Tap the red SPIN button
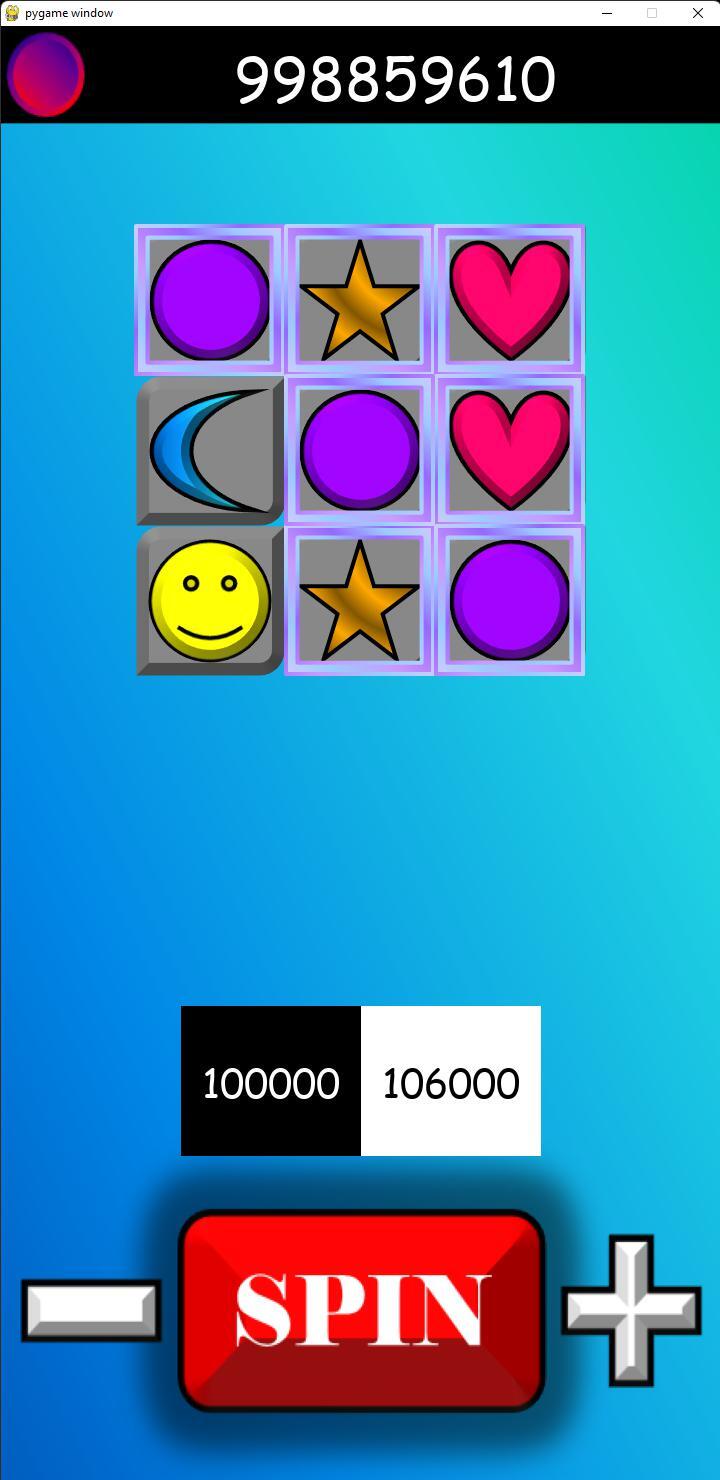Image resolution: width=720 pixels, height=1480 pixels. click(361, 1310)
